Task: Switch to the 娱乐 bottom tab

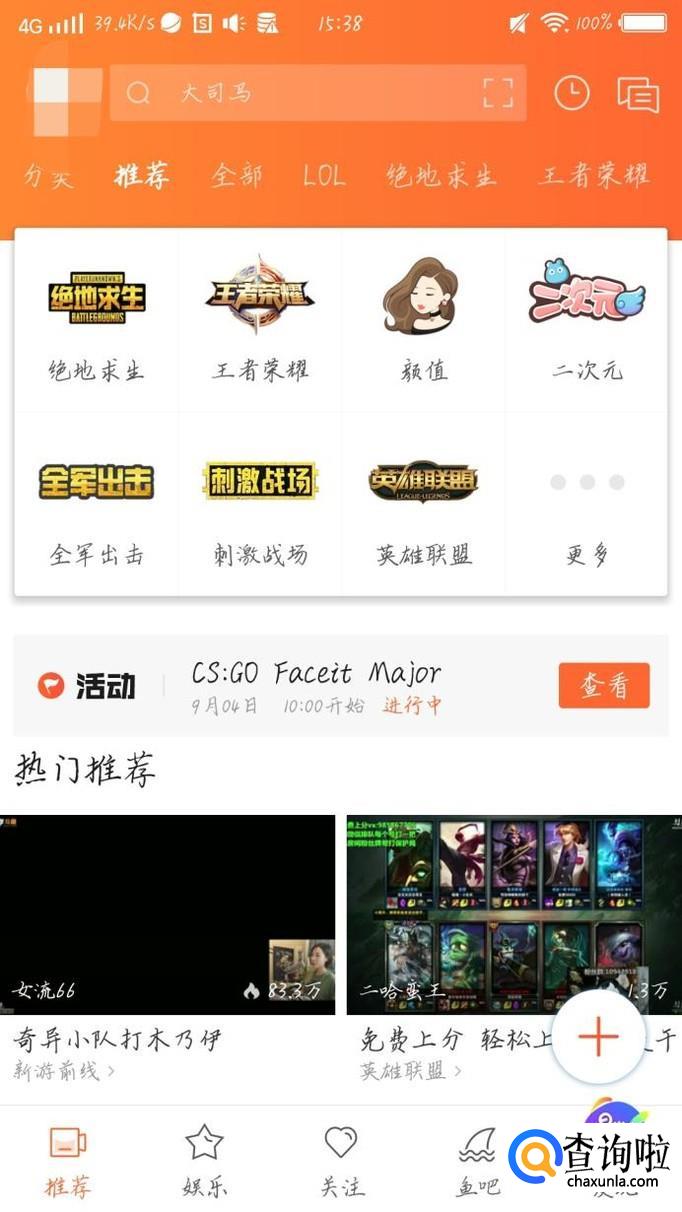Action: pos(204,1160)
